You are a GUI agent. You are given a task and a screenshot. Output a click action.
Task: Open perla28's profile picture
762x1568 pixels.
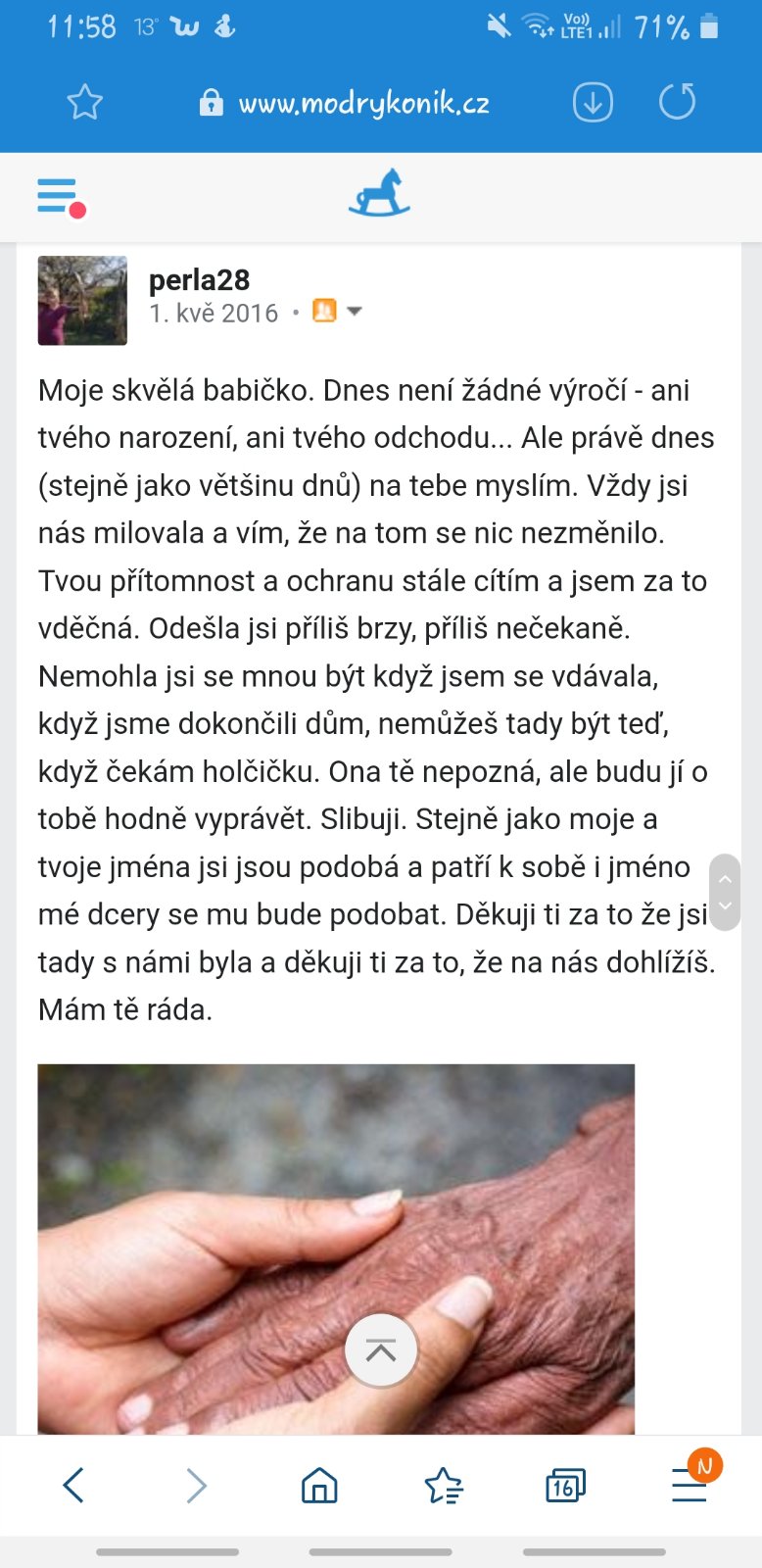[x=82, y=301]
